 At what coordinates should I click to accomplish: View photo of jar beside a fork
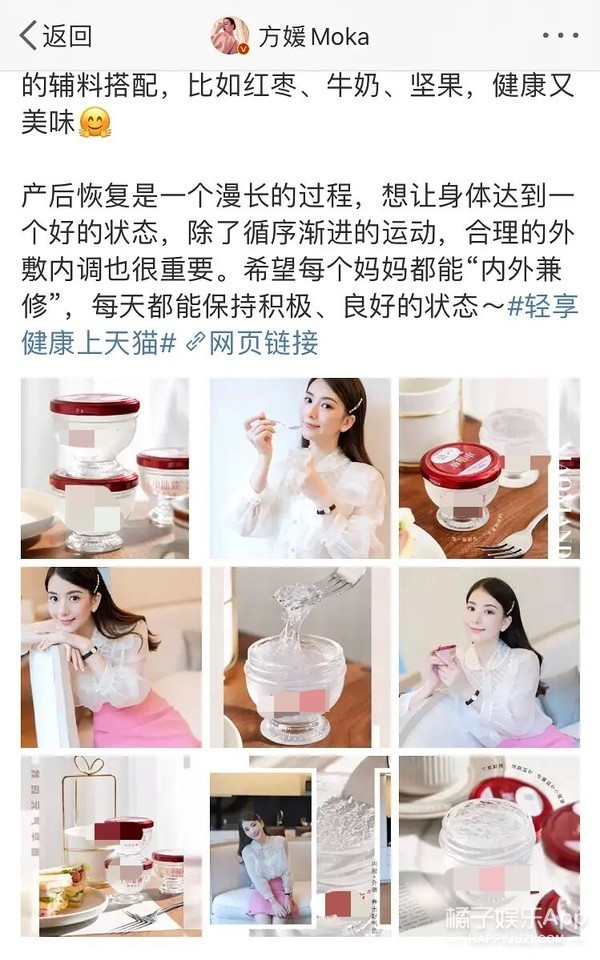pyautogui.click(x=488, y=467)
